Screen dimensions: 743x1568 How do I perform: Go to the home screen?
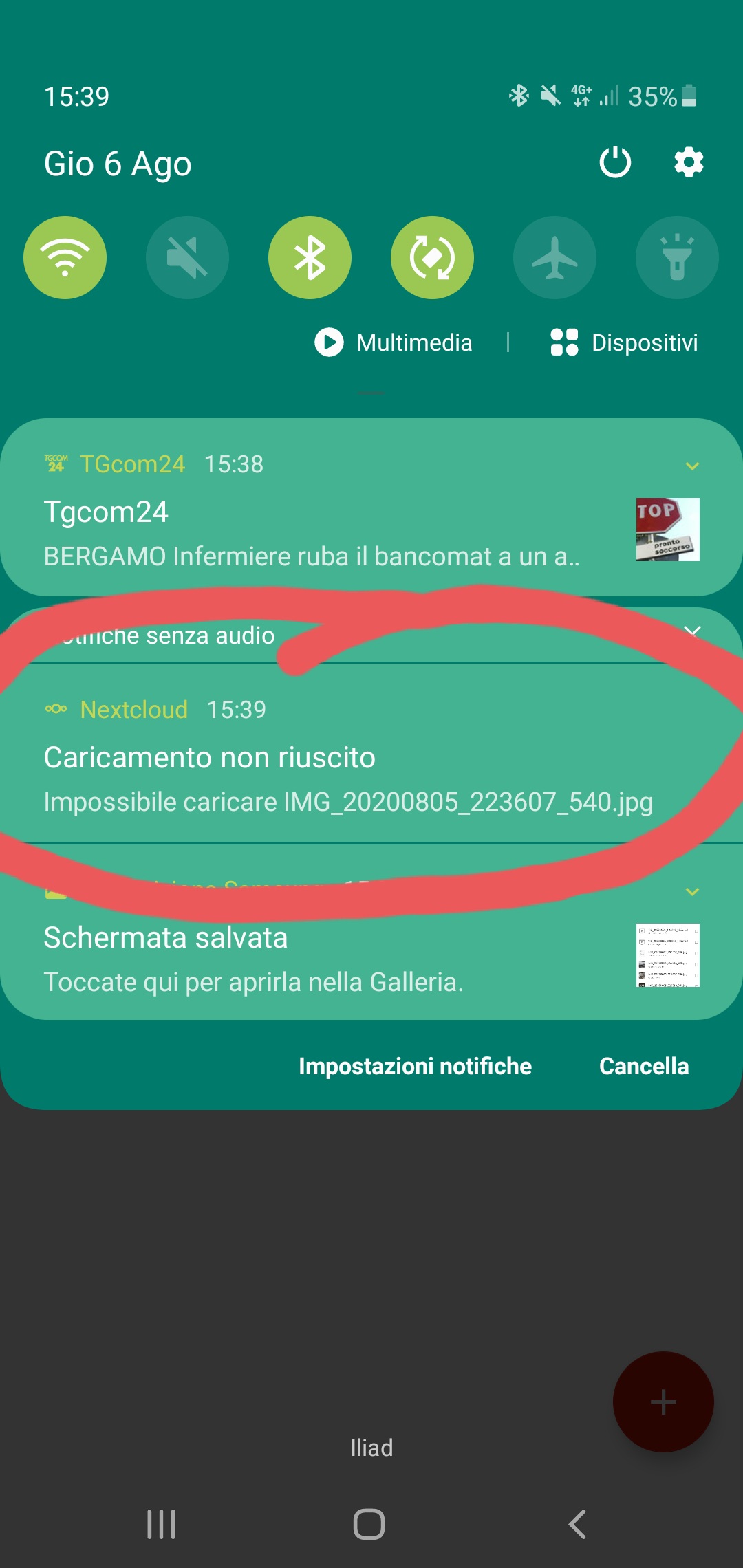tap(369, 1524)
